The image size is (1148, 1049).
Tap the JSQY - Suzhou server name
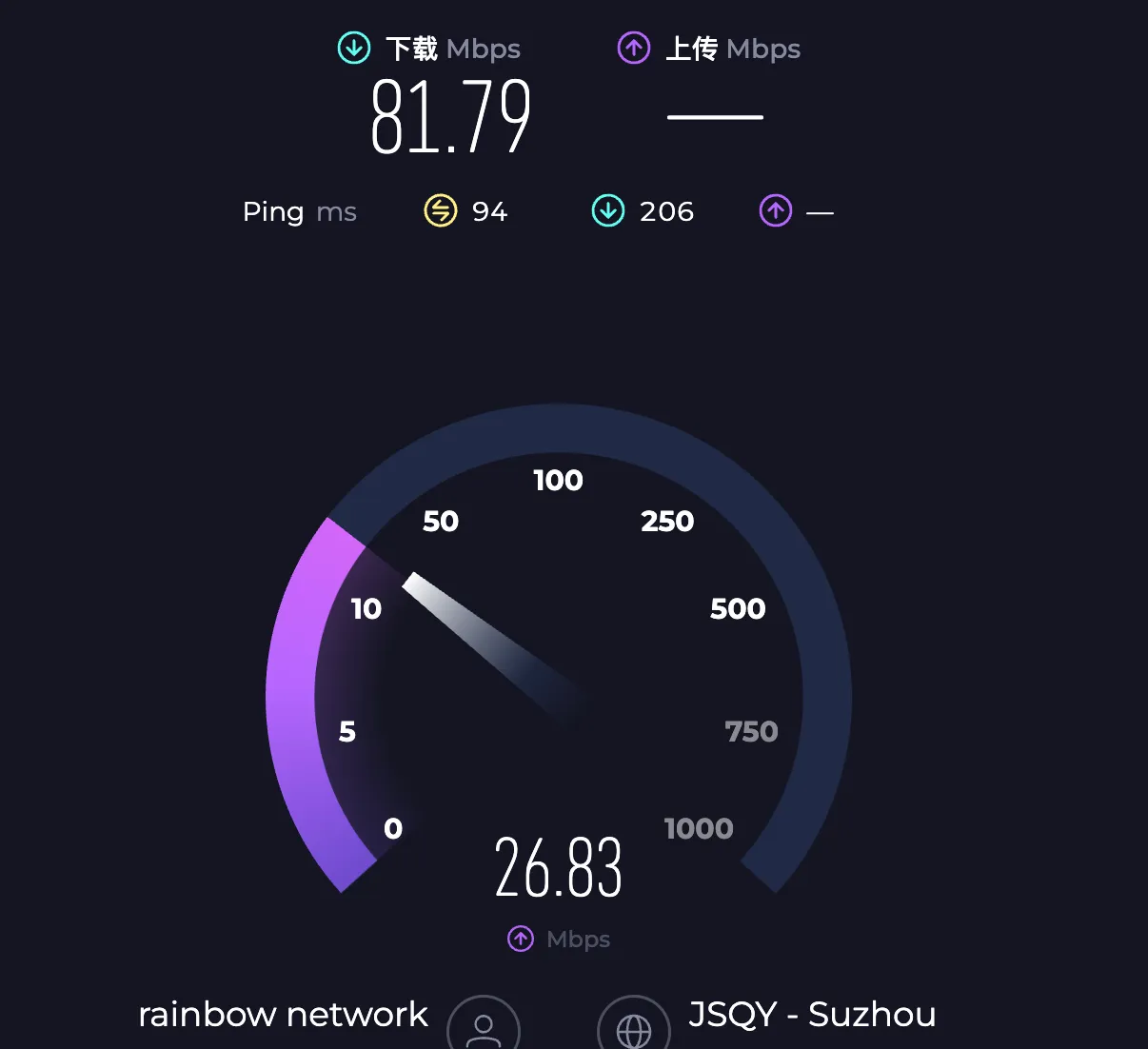pyautogui.click(x=812, y=1015)
